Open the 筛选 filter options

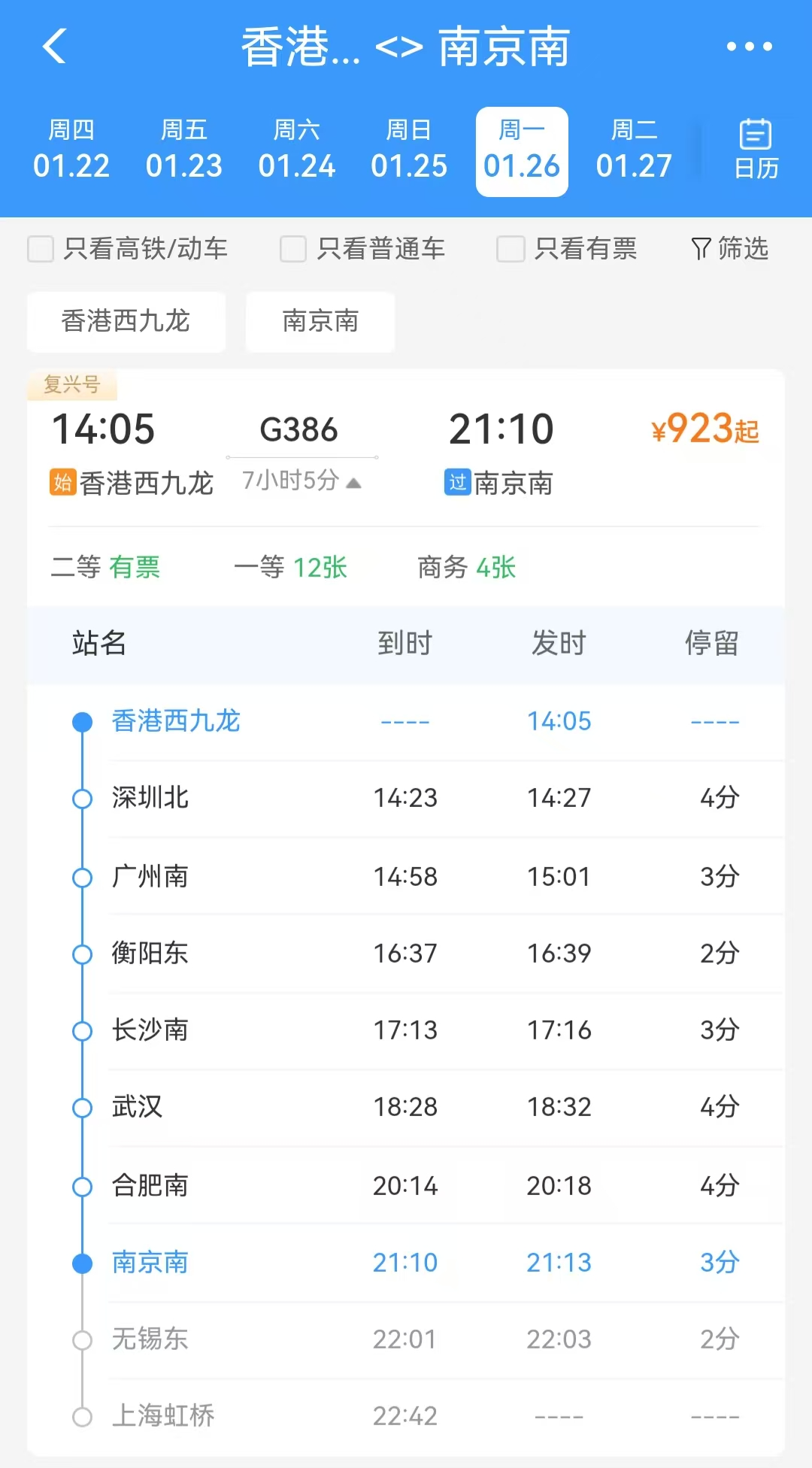(x=729, y=249)
